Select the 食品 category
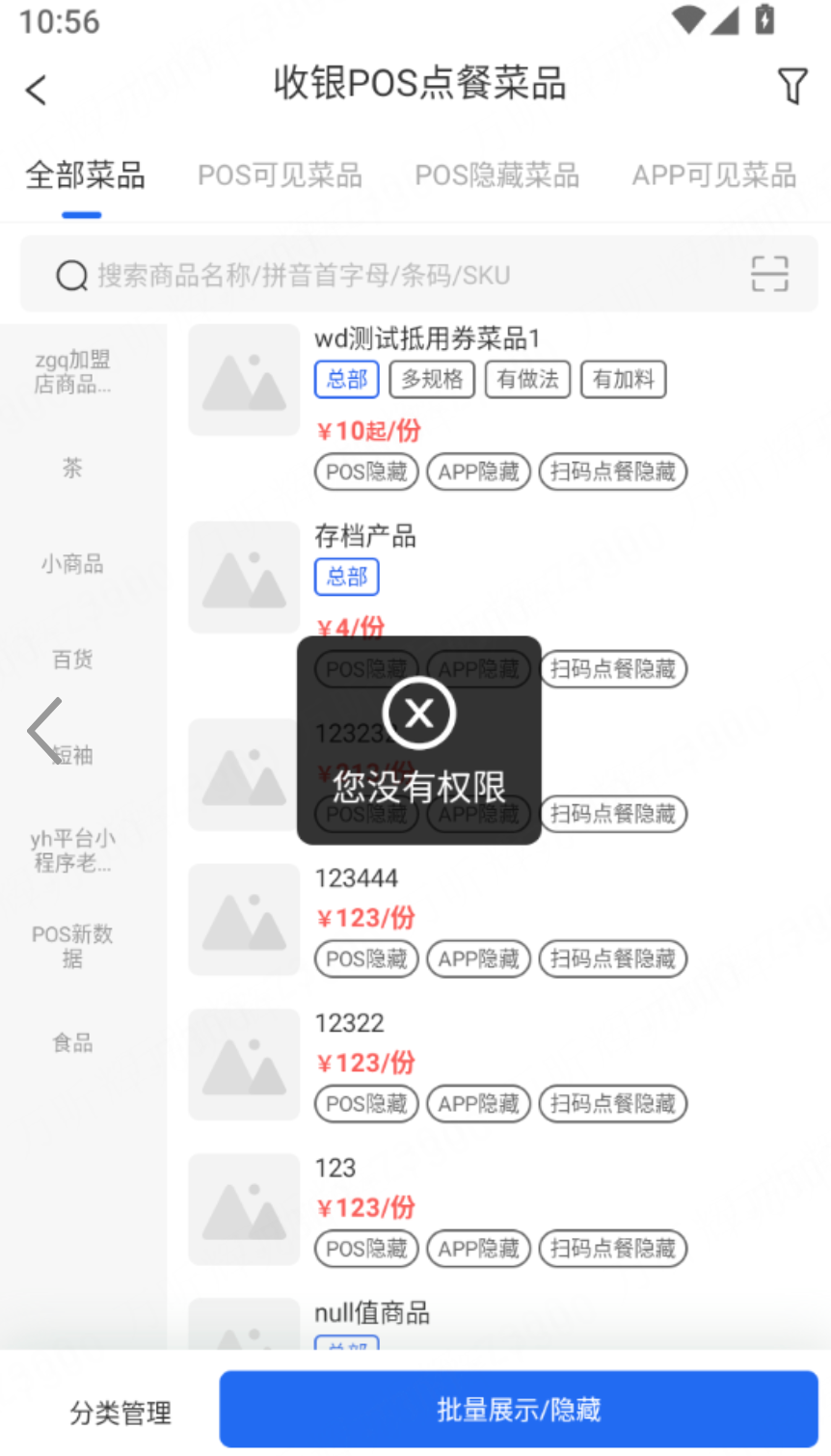This screenshot has height=1456, width=831. coord(73,1042)
